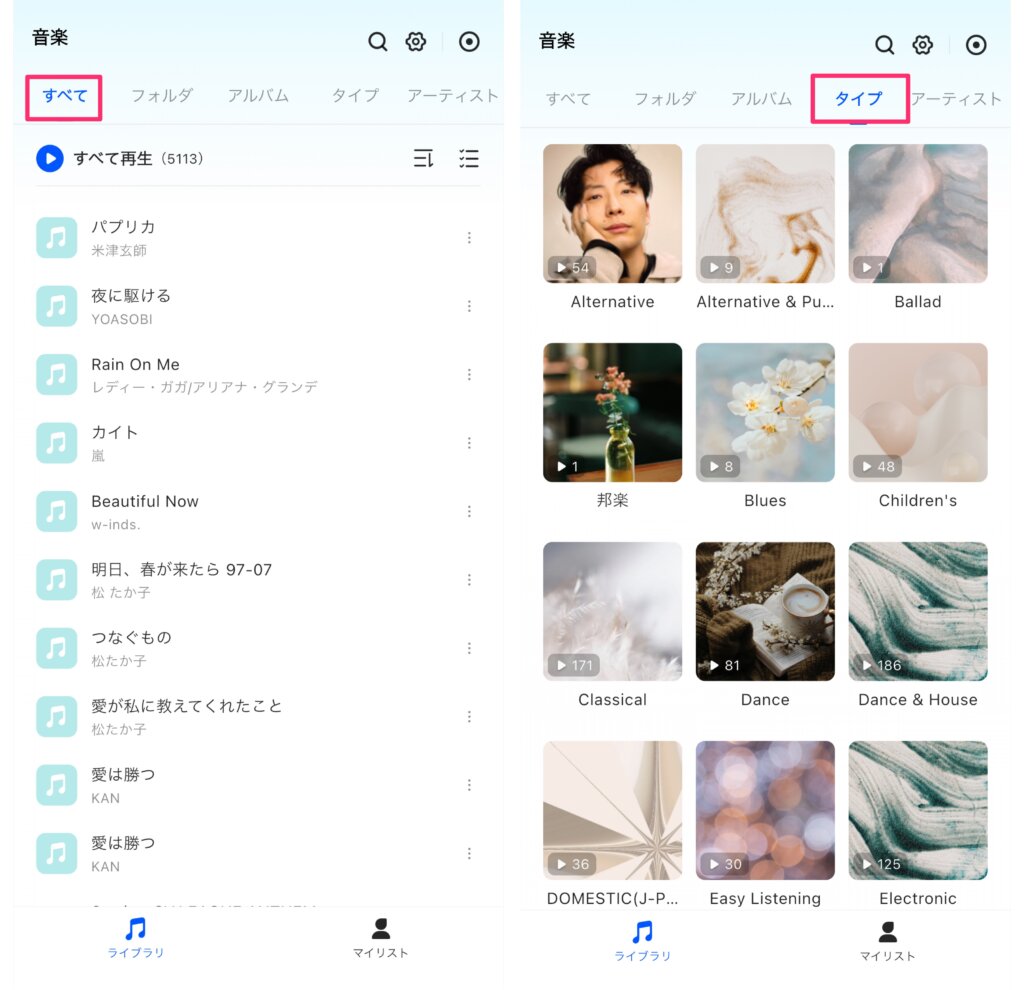
Task: Open more options for Beautiful Now
Action: tap(469, 511)
